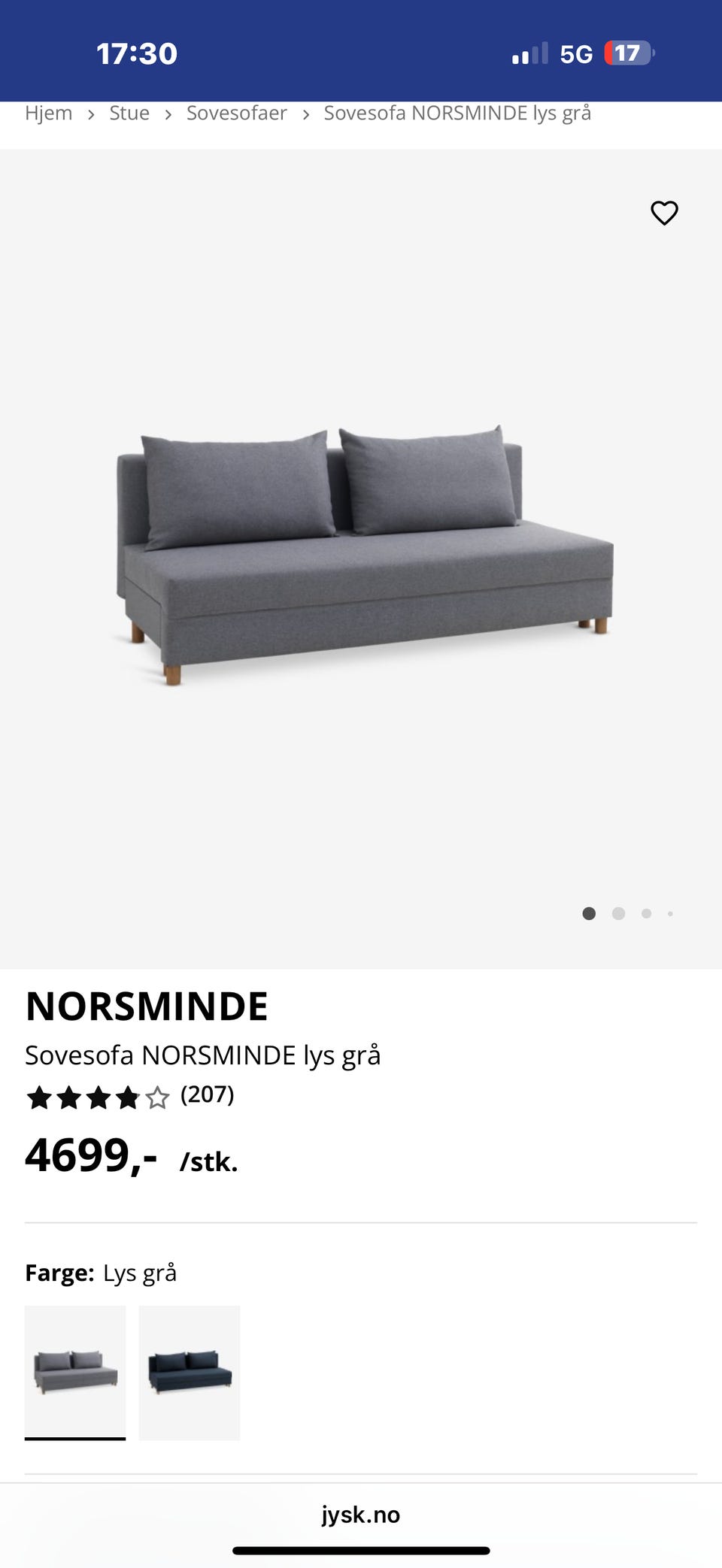The height and width of the screenshot is (1568, 722).
Task: Open the 207 reviews link
Action: point(206,1096)
